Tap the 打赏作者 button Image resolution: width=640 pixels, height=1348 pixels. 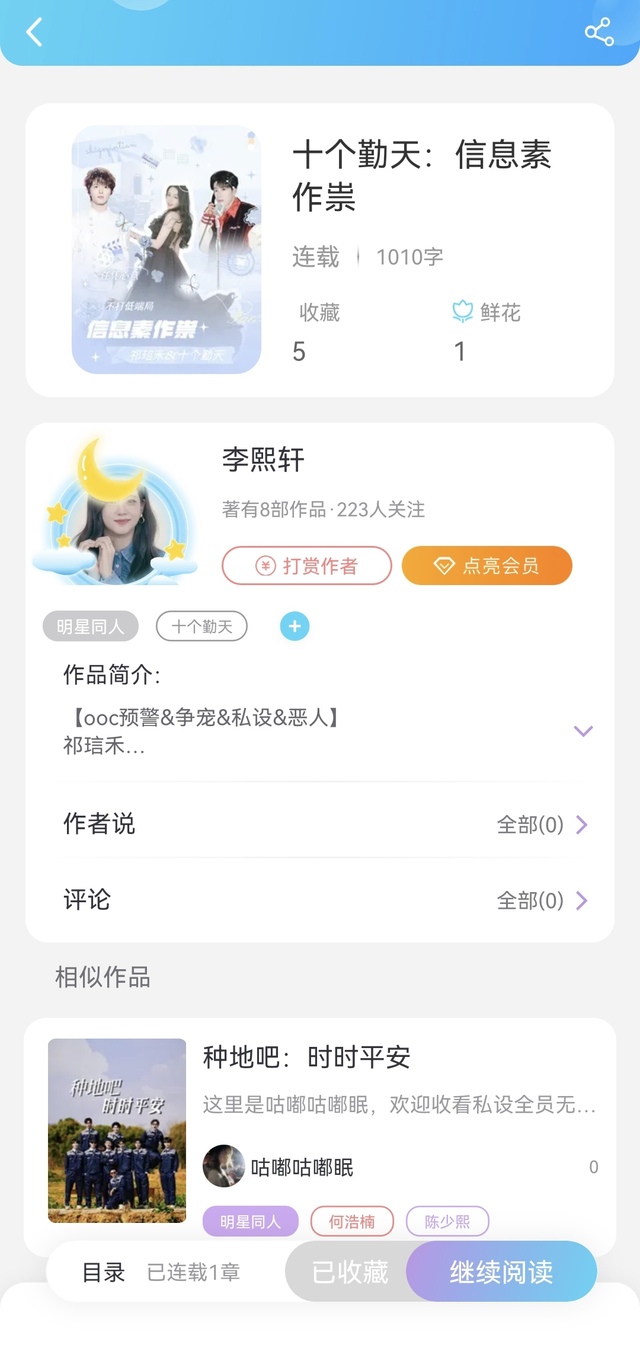307,566
